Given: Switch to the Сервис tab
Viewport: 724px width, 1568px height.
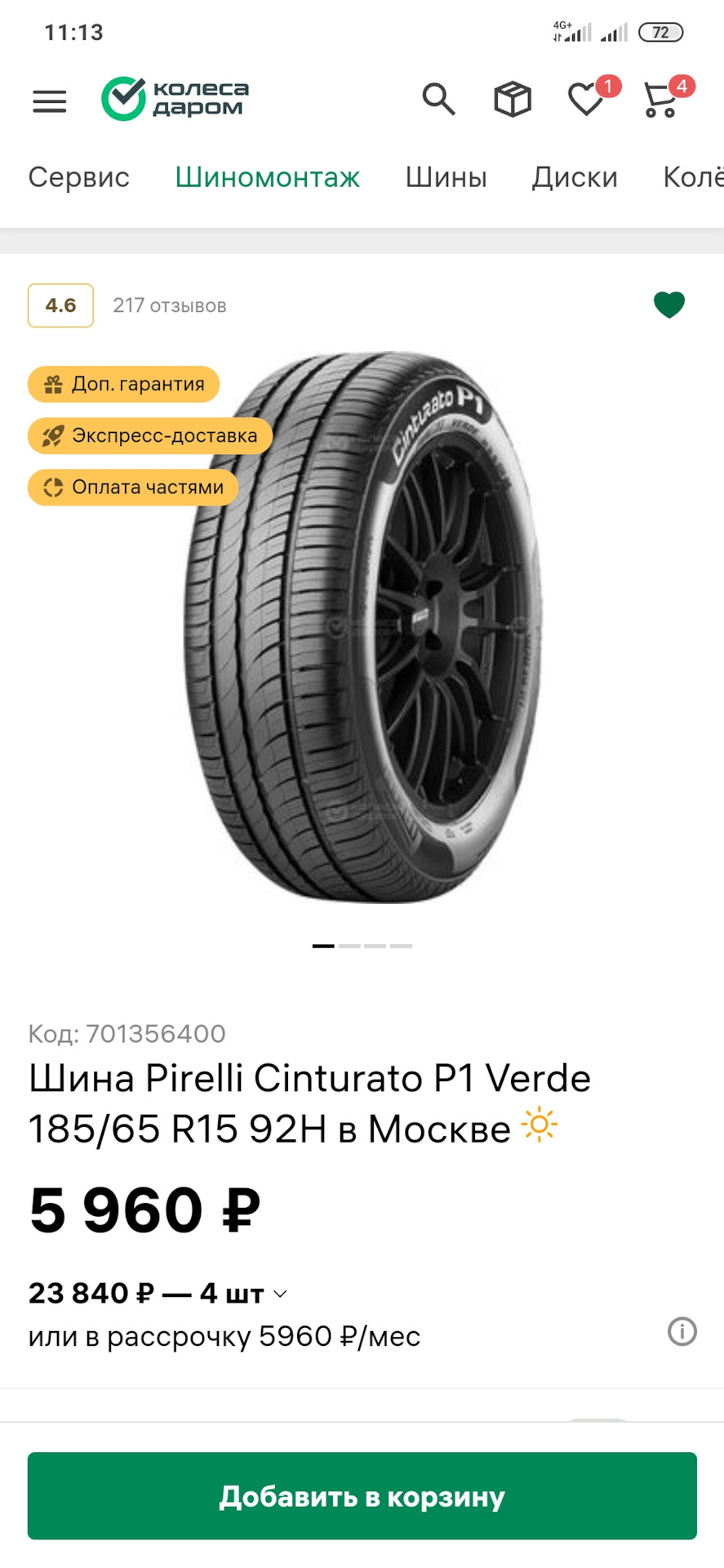Looking at the screenshot, I should (78, 177).
